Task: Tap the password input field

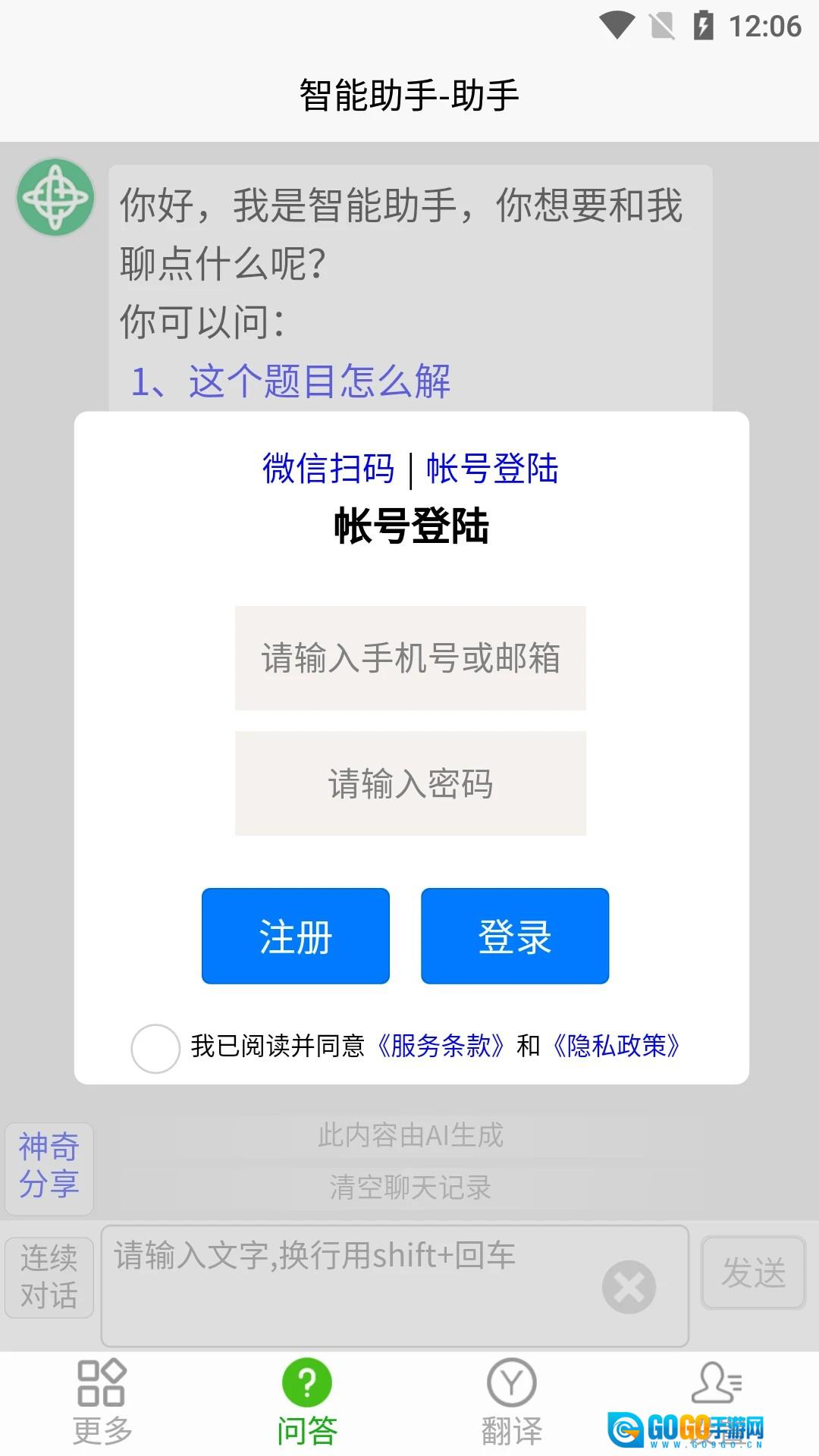Action: 410,783
